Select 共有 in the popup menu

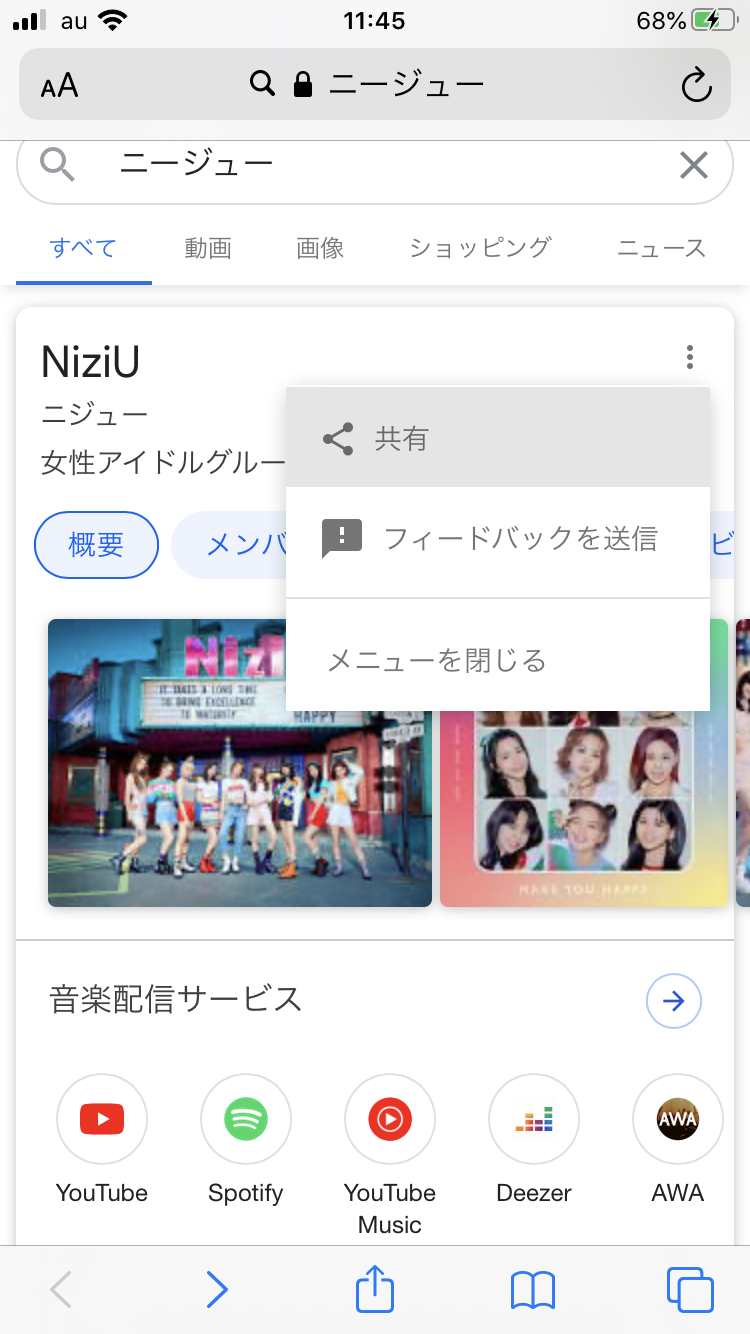coord(497,438)
